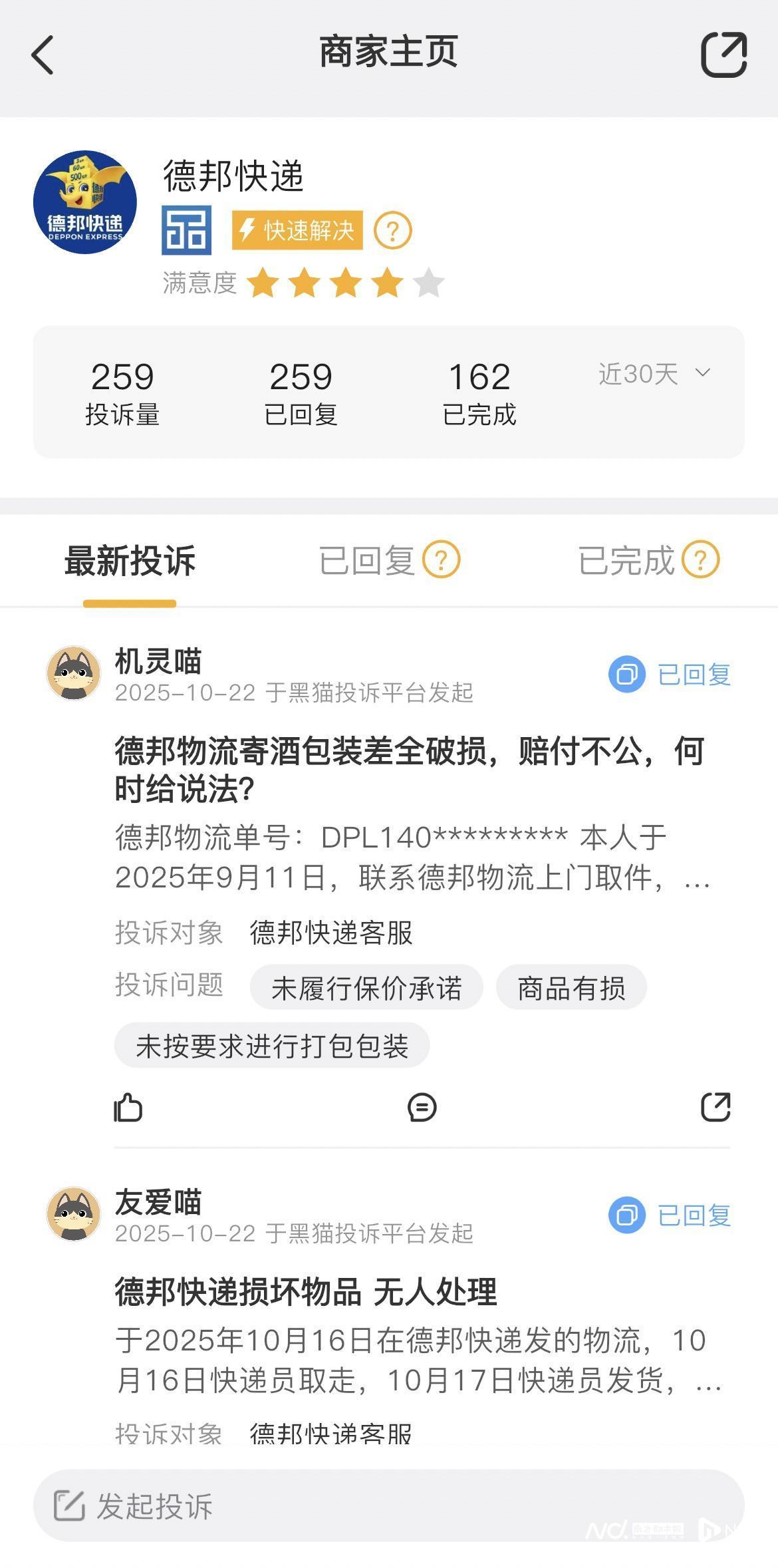
Task: Switch to the 已完成 tab
Action: point(626,560)
